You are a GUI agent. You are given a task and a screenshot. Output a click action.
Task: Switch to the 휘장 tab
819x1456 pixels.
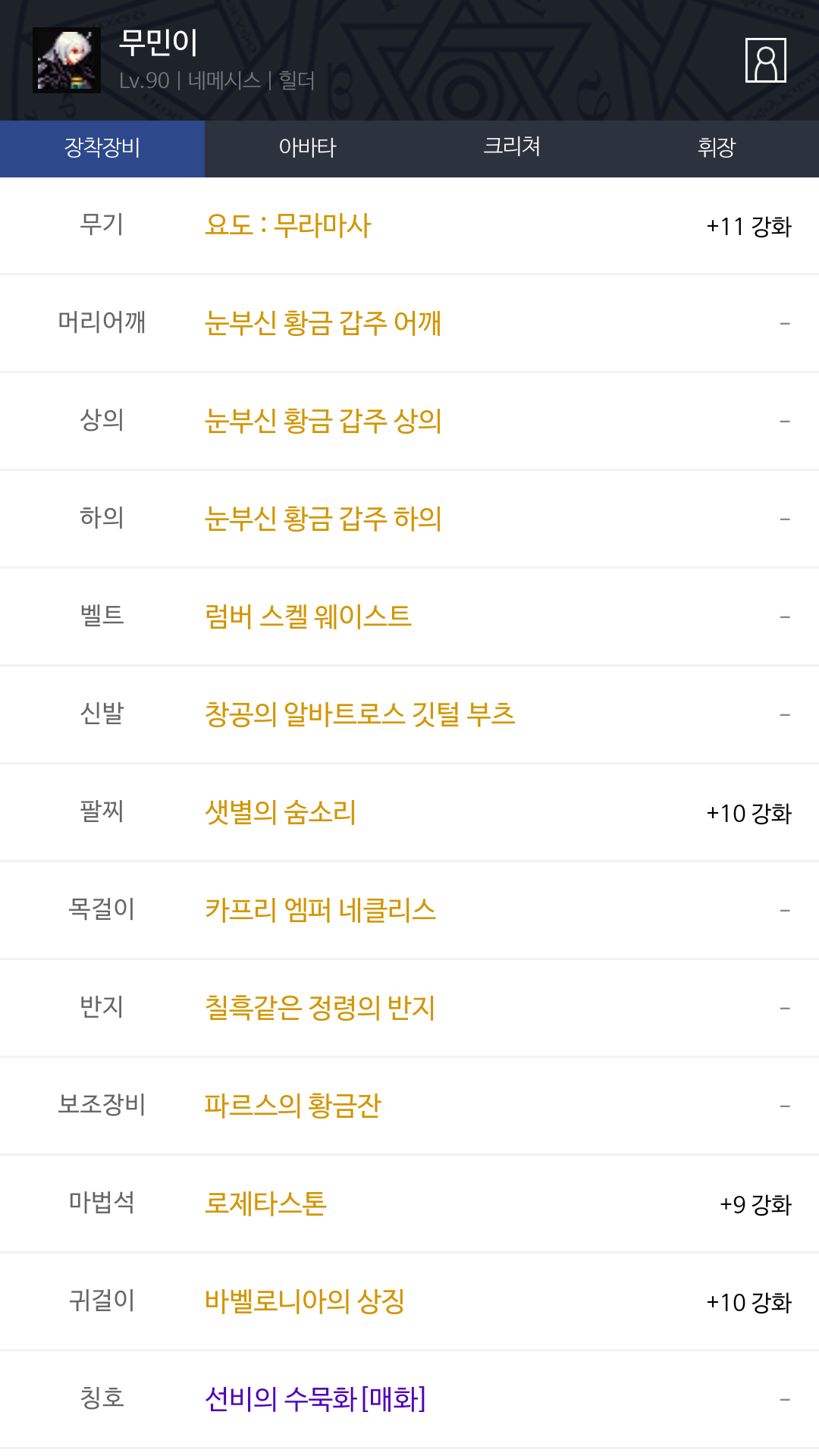pos(717,148)
